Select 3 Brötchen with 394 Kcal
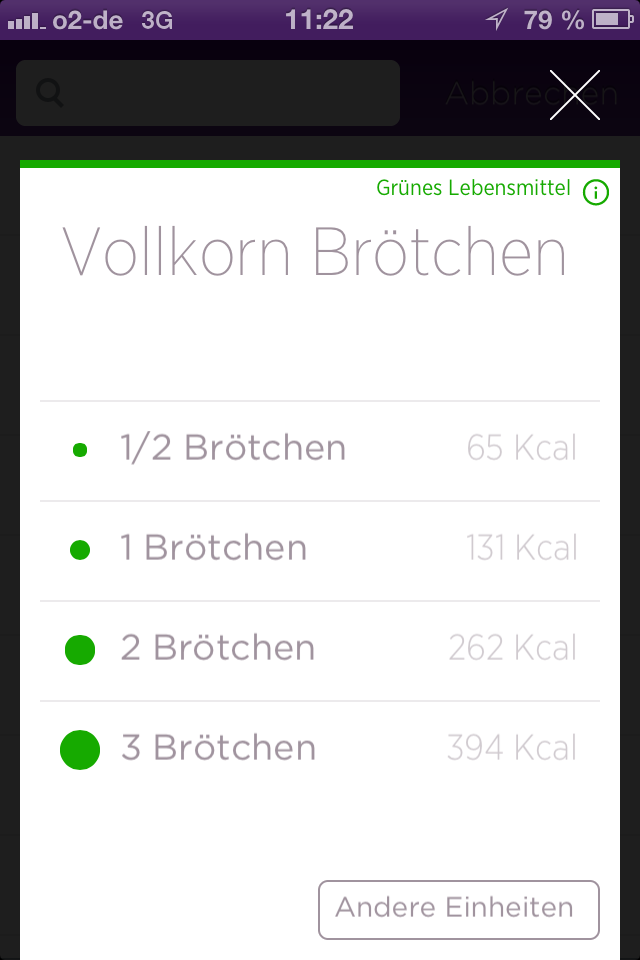 coord(320,749)
